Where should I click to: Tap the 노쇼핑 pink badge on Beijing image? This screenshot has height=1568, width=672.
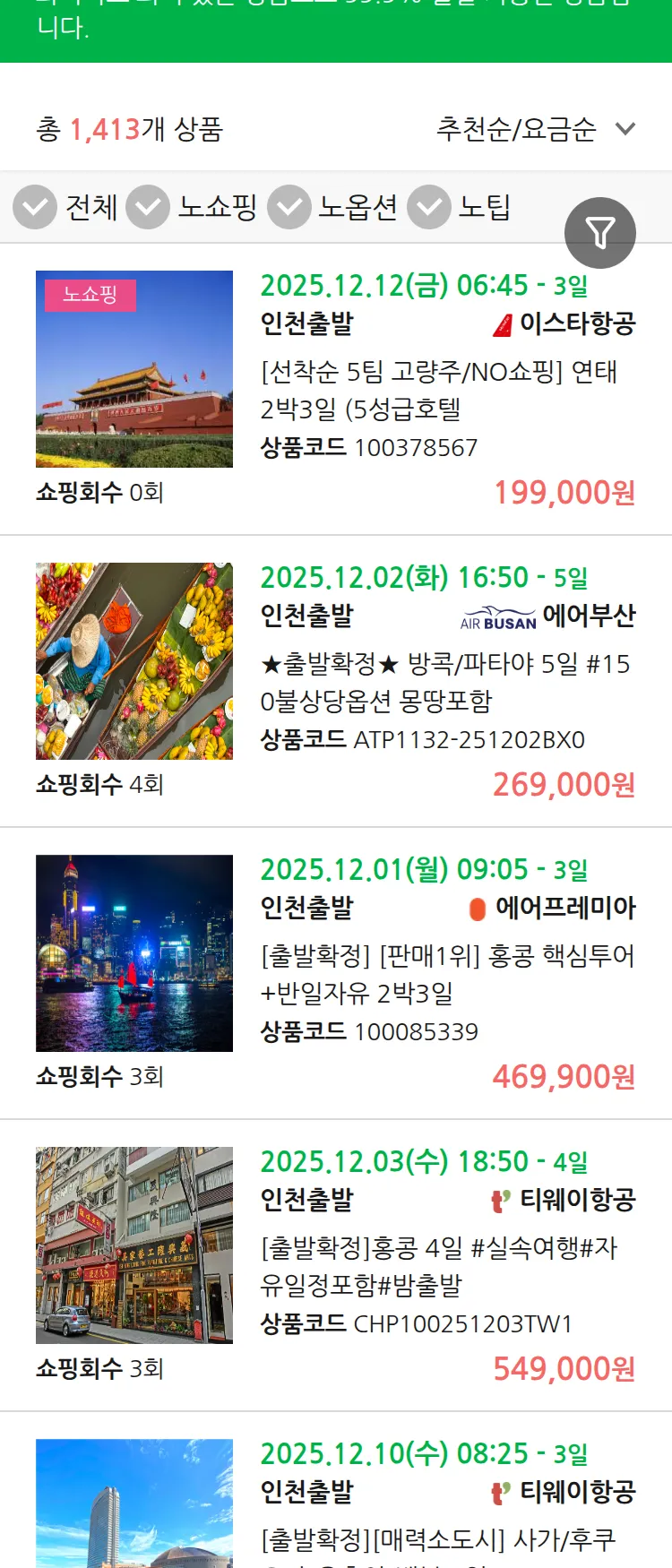tap(87, 294)
